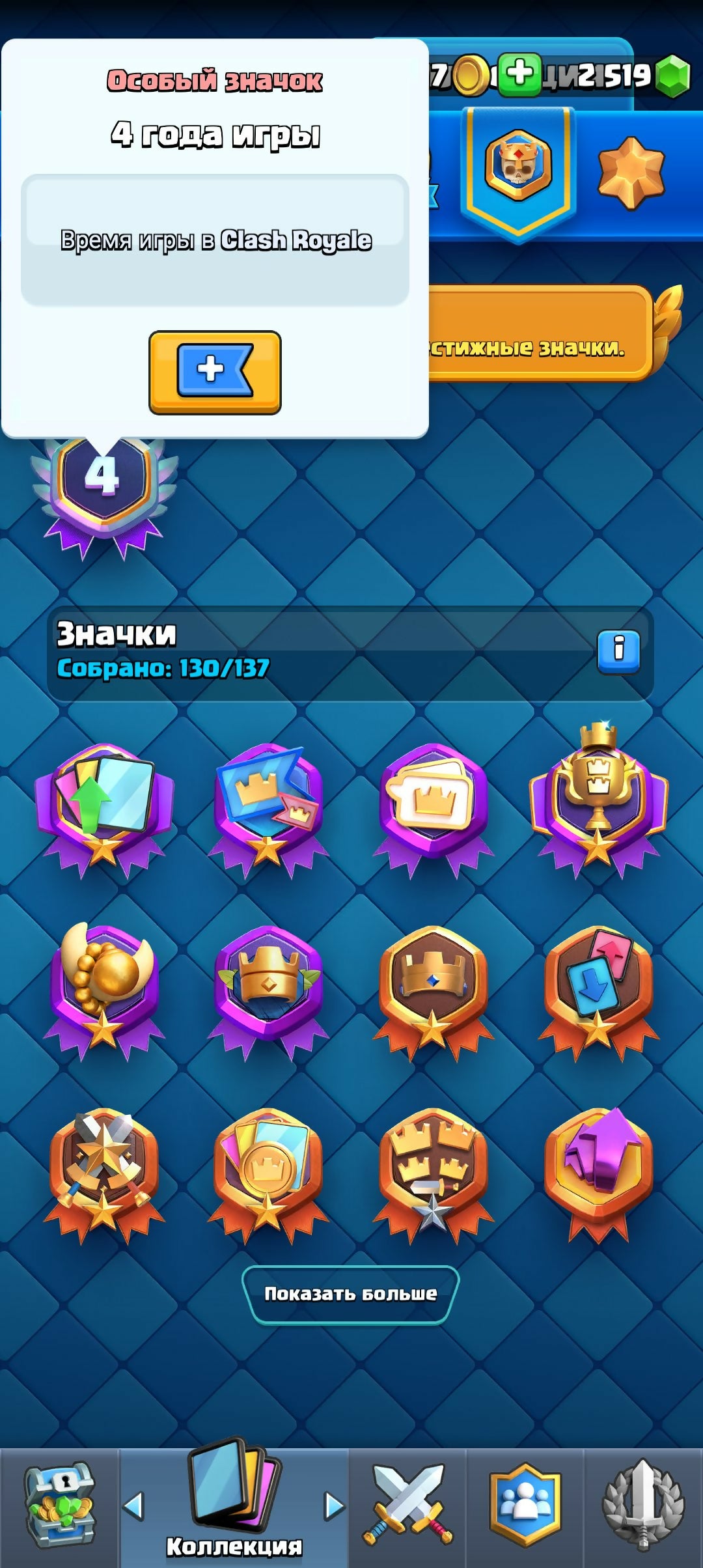Tap "Показать больше" to show more badges
The height and width of the screenshot is (1568, 703).
pos(350,1295)
